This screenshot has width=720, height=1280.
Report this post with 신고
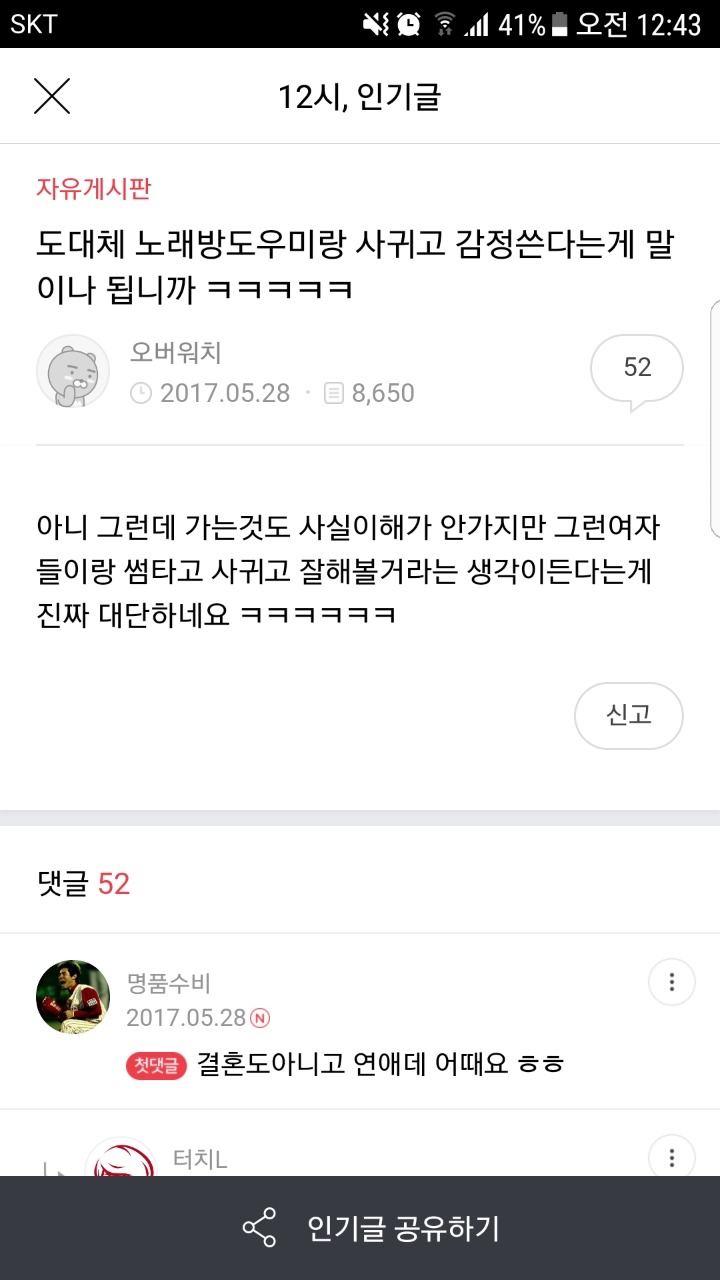(628, 715)
